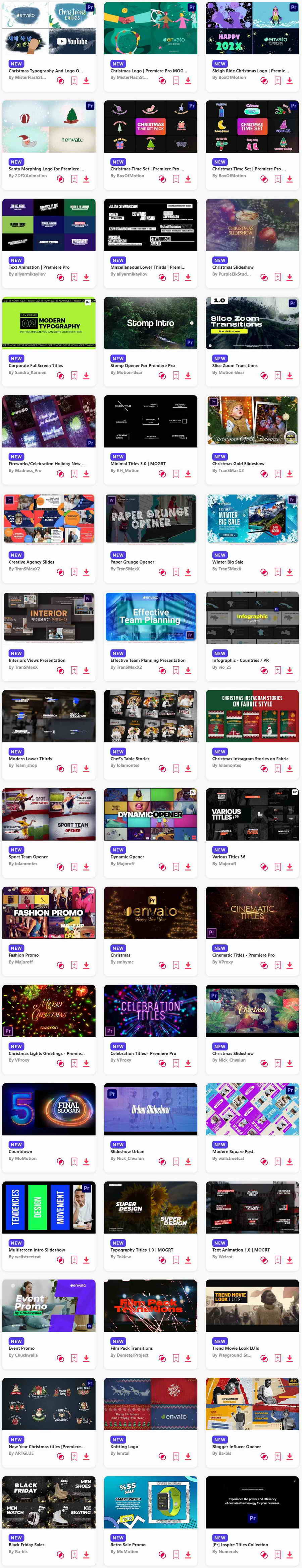This screenshot has width=302, height=1568.
Task: Open Retro Sale Promo card
Action: click(150, 1502)
